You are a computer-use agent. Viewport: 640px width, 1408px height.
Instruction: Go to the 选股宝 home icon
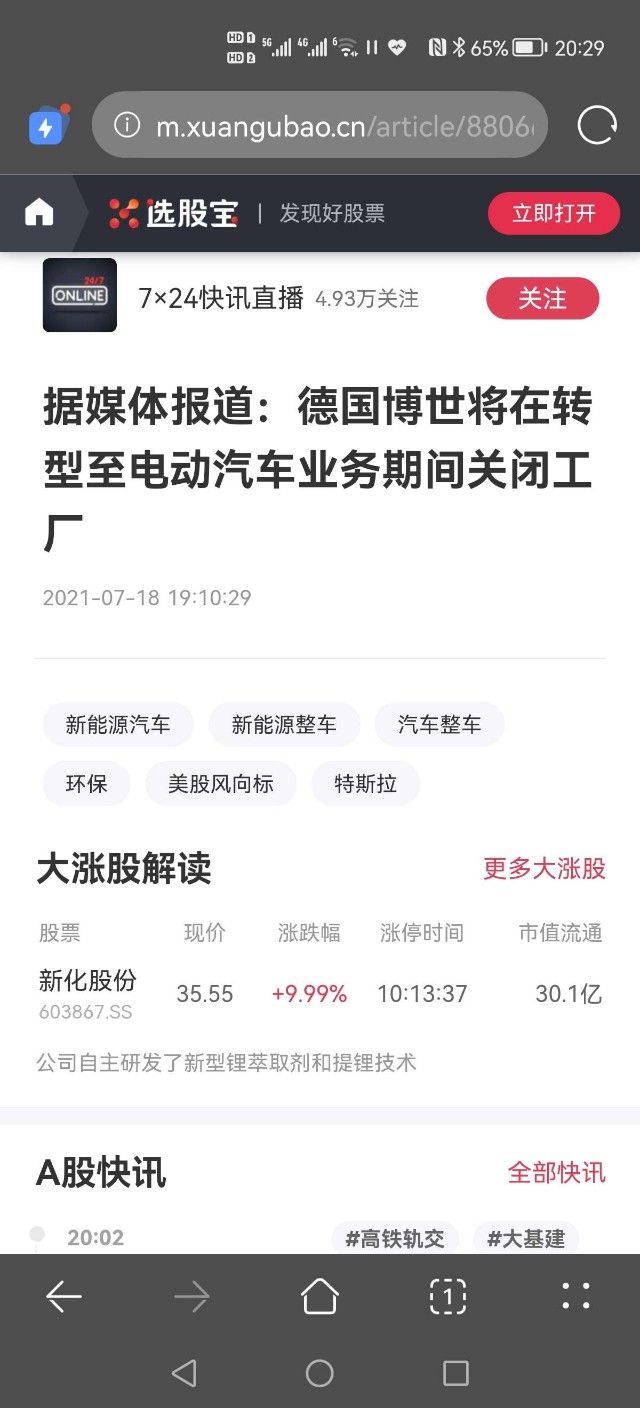click(39, 212)
